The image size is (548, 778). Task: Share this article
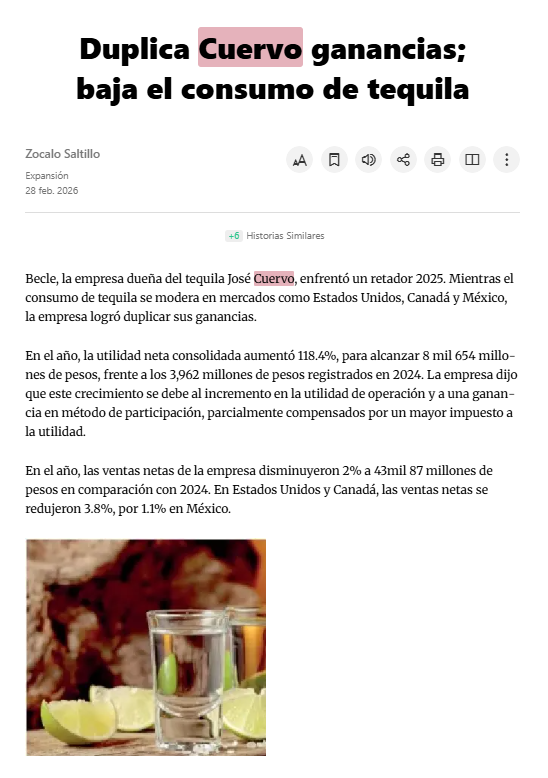coord(403,160)
